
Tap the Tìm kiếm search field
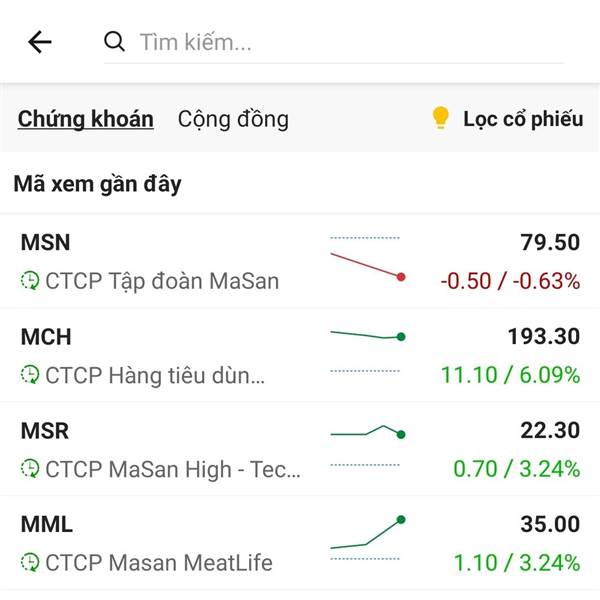tap(333, 42)
